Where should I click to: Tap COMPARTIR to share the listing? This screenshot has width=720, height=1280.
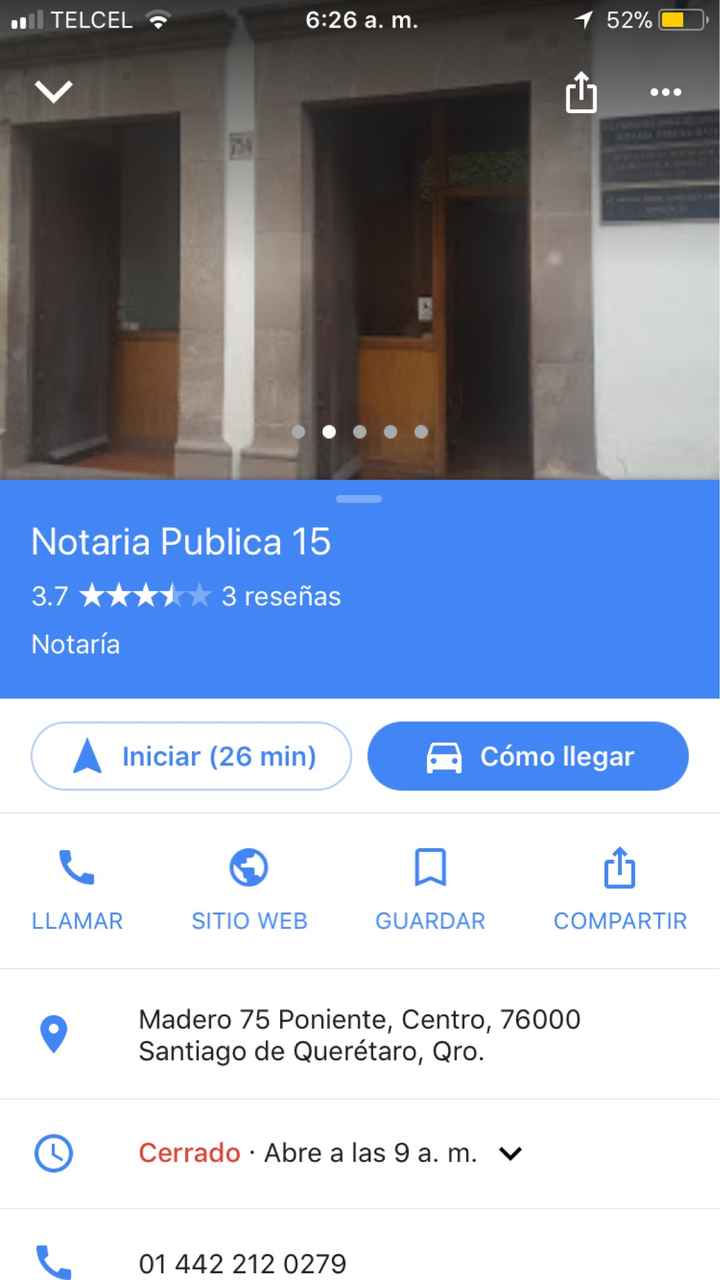coord(620,889)
